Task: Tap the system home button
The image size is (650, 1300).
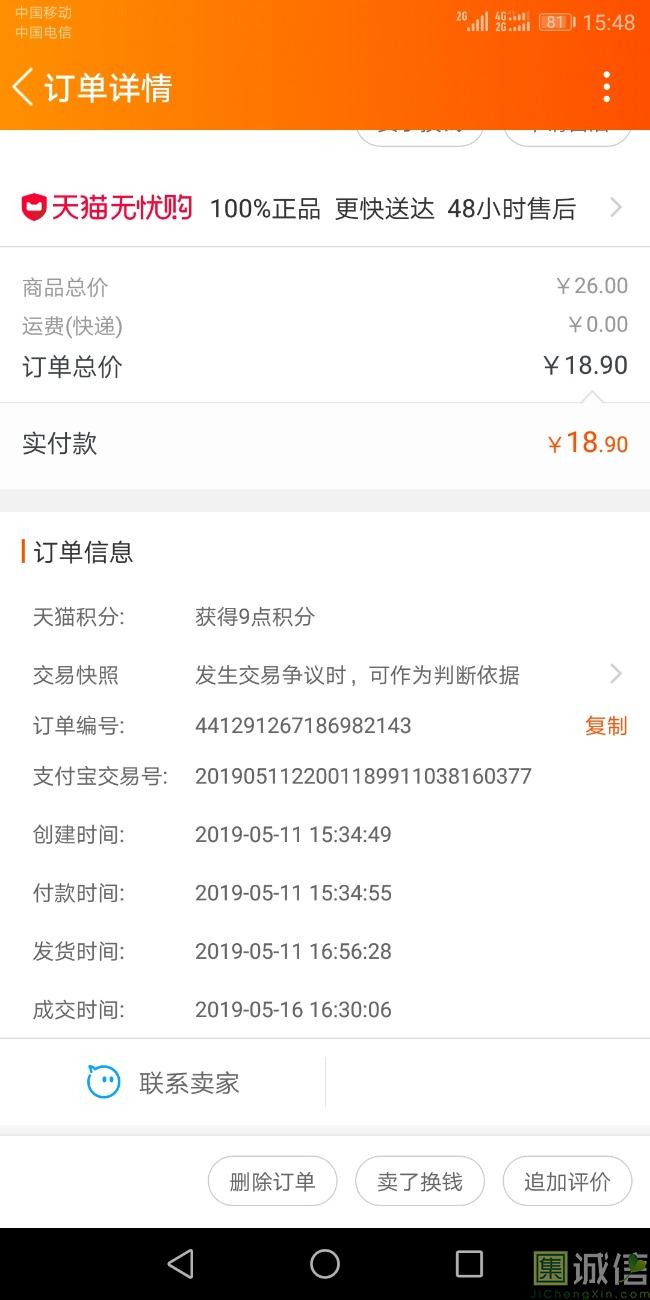Action: point(325,1264)
